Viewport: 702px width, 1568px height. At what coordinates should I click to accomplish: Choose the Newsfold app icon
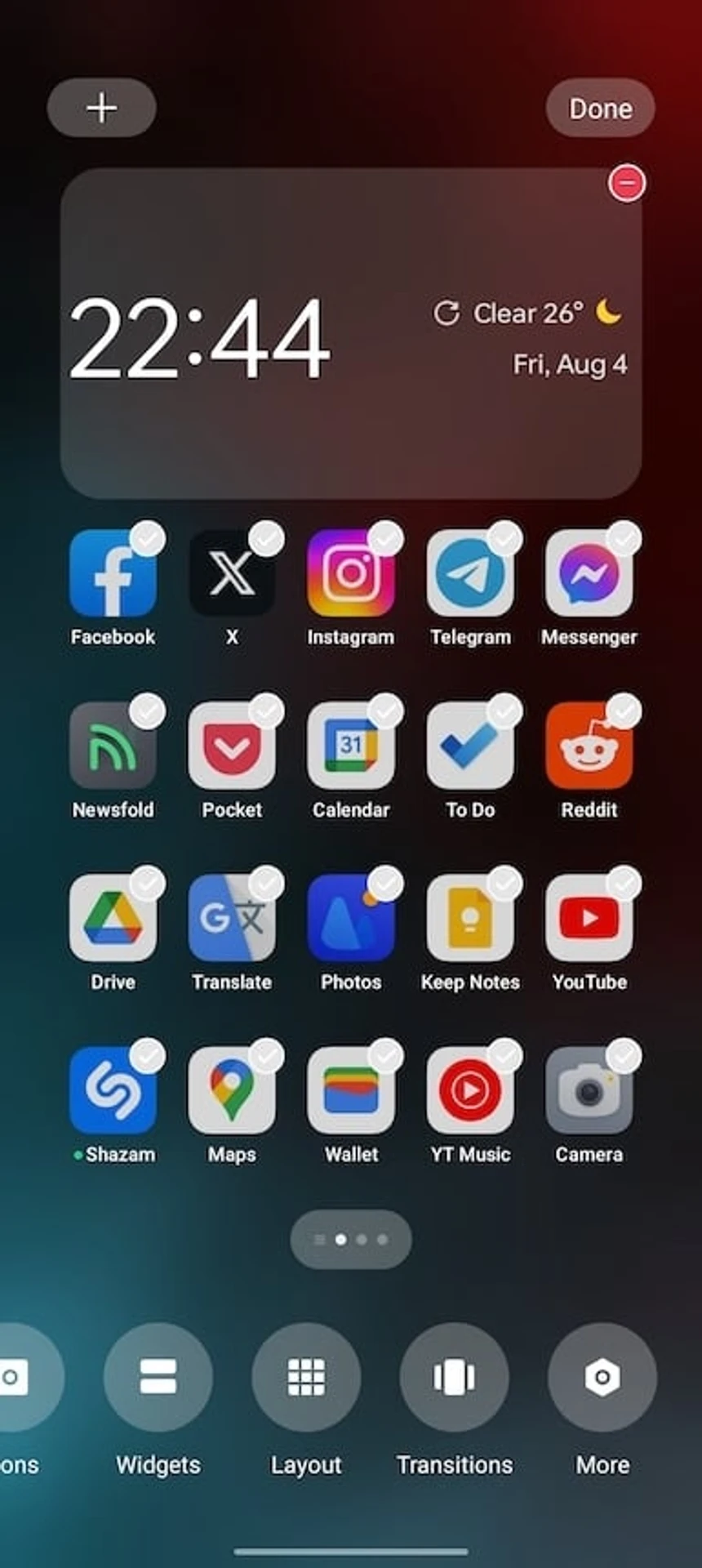[113, 747]
